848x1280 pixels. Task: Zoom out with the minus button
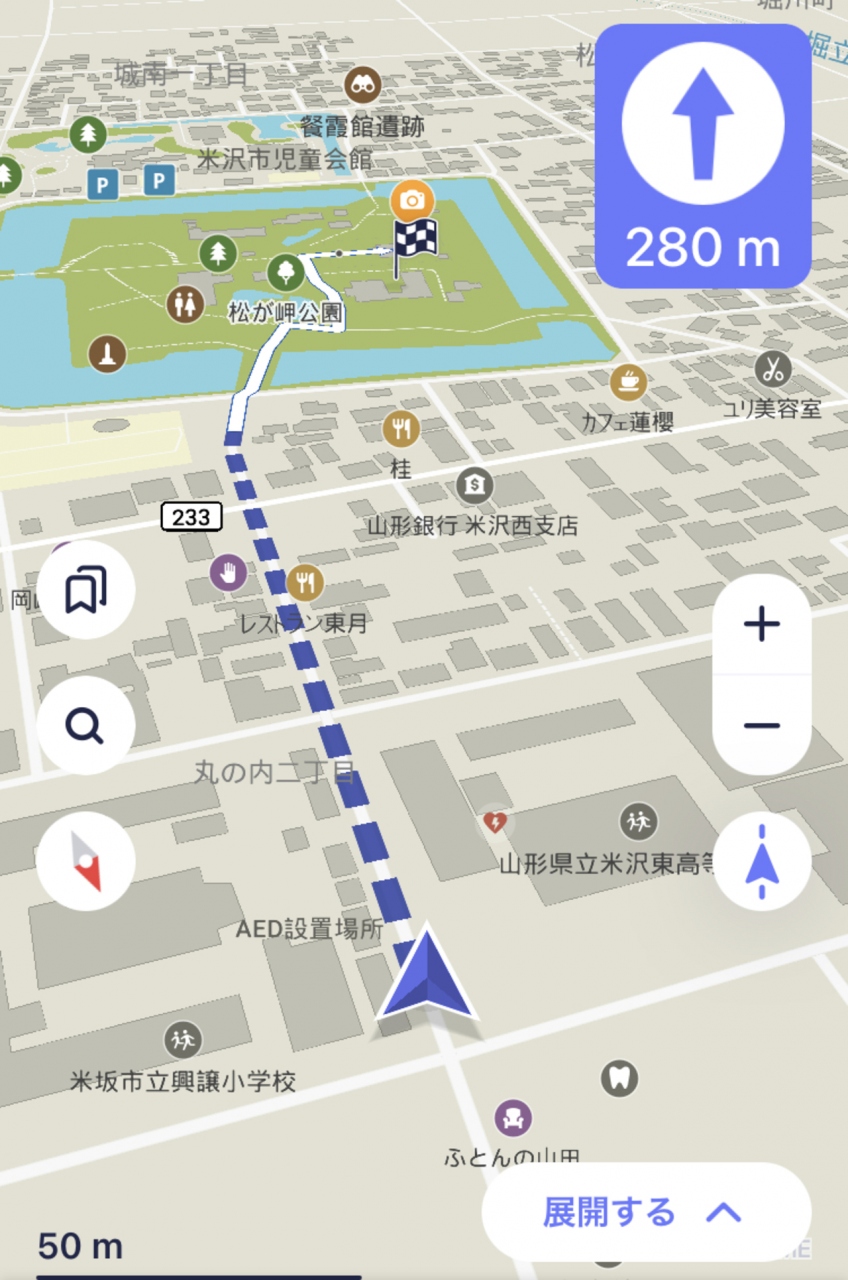click(x=762, y=725)
